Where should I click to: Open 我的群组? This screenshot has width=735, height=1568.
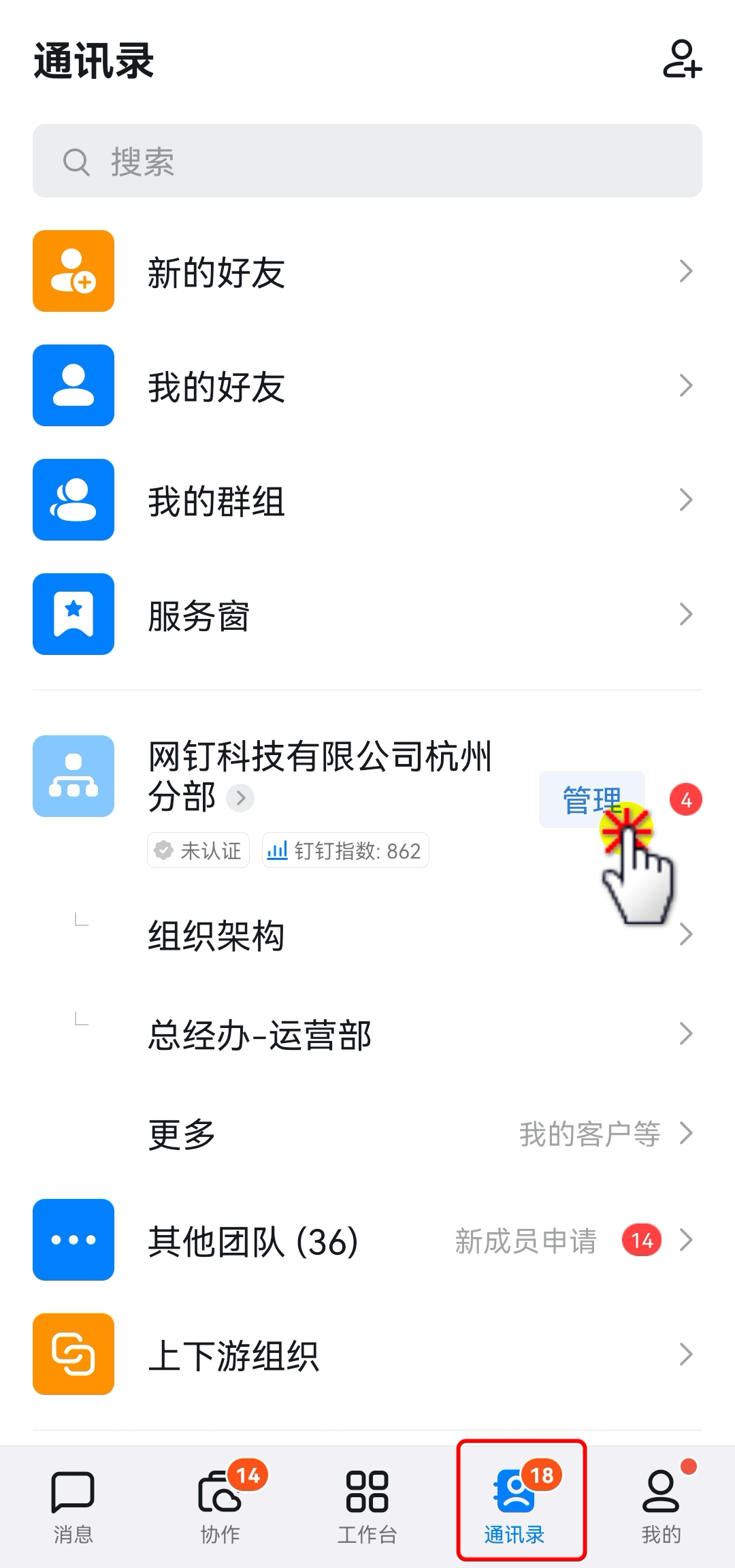367,500
